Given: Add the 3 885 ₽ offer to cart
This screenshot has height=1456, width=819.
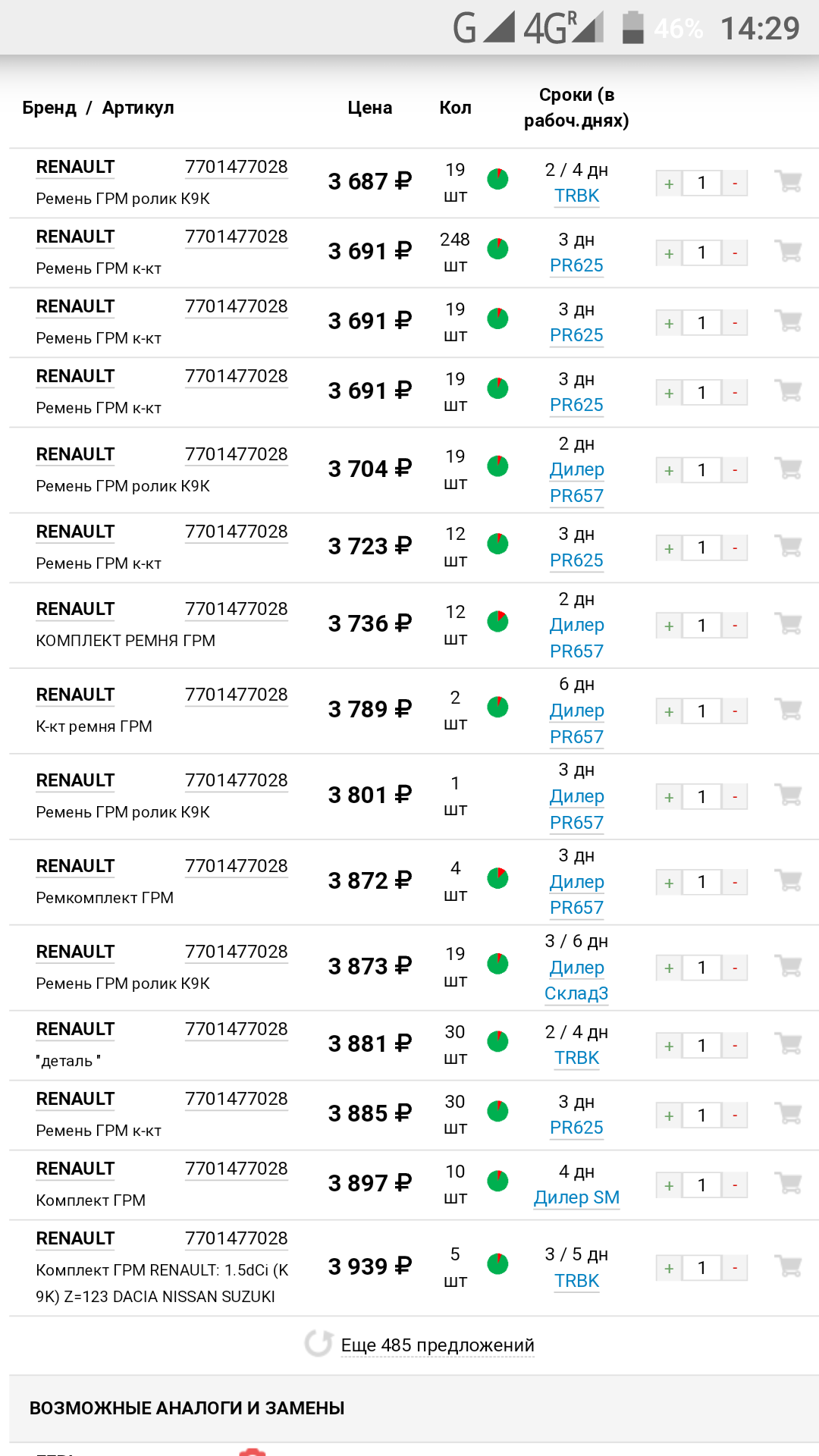Looking at the screenshot, I should coord(789,1113).
